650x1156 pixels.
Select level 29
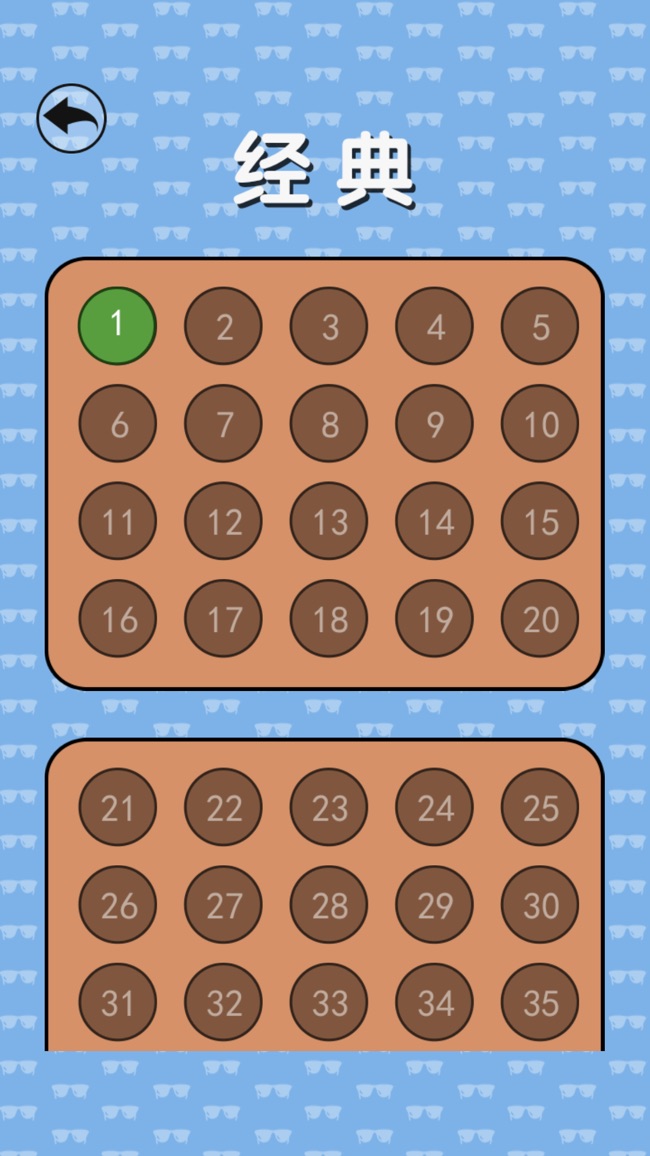point(434,904)
